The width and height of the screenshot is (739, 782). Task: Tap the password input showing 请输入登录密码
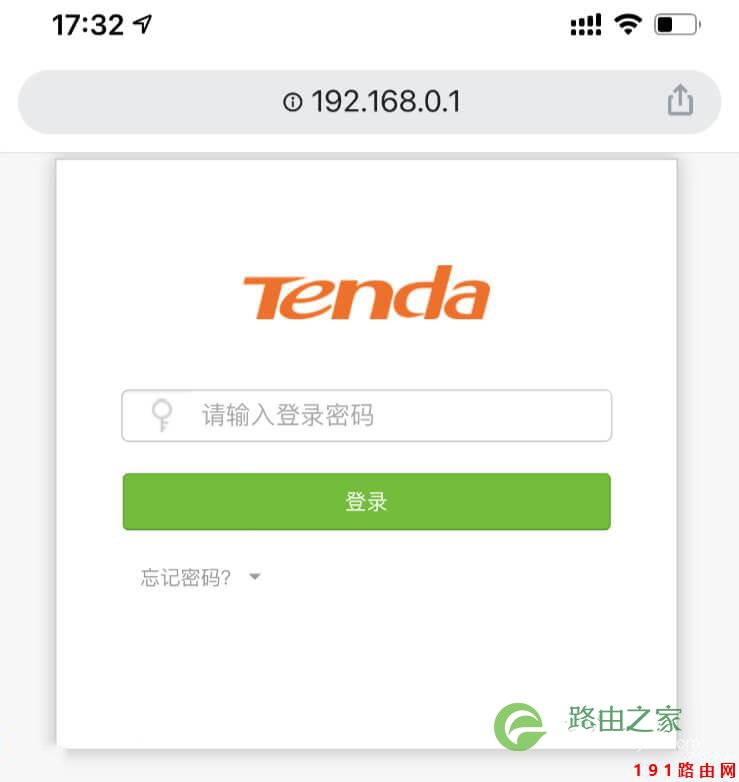tap(367, 415)
